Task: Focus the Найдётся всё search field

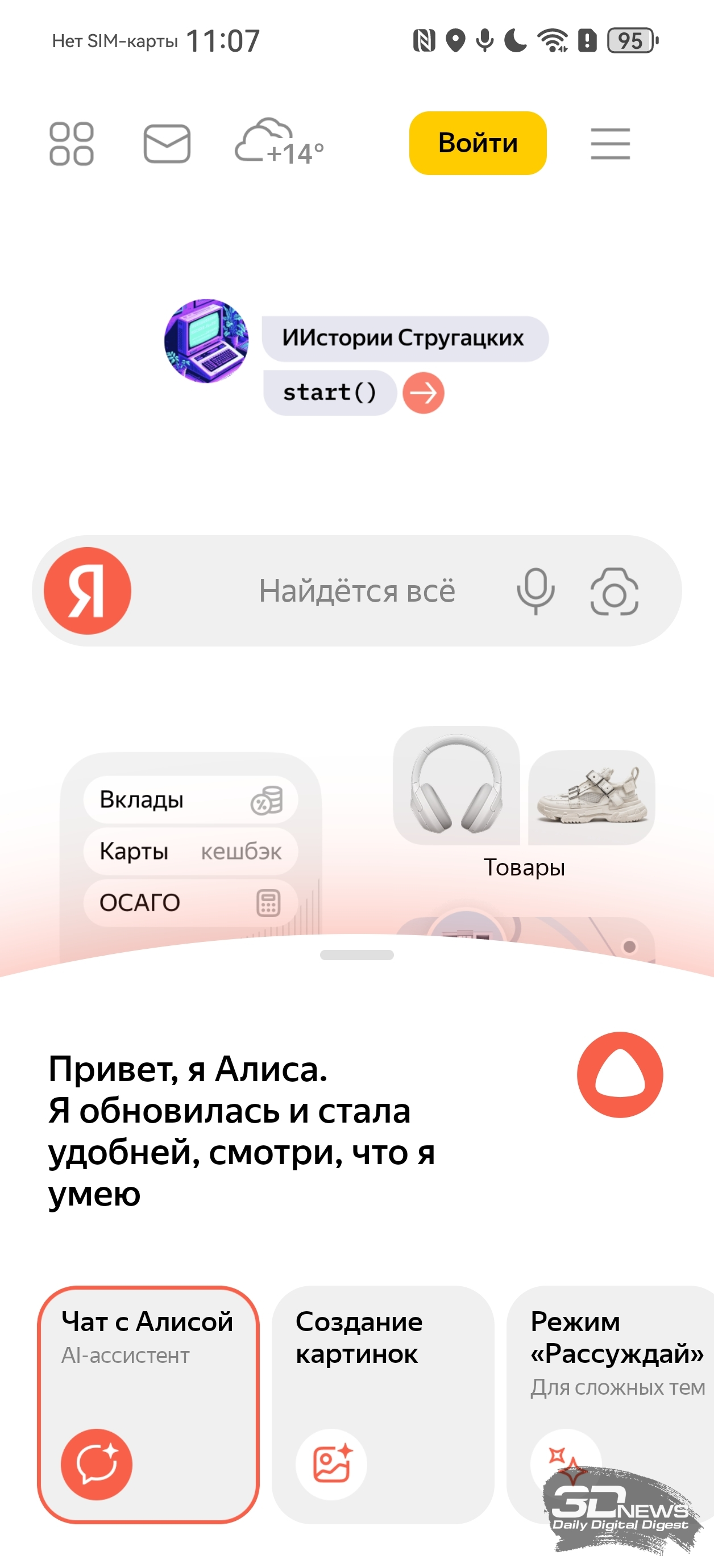Action: (357, 590)
